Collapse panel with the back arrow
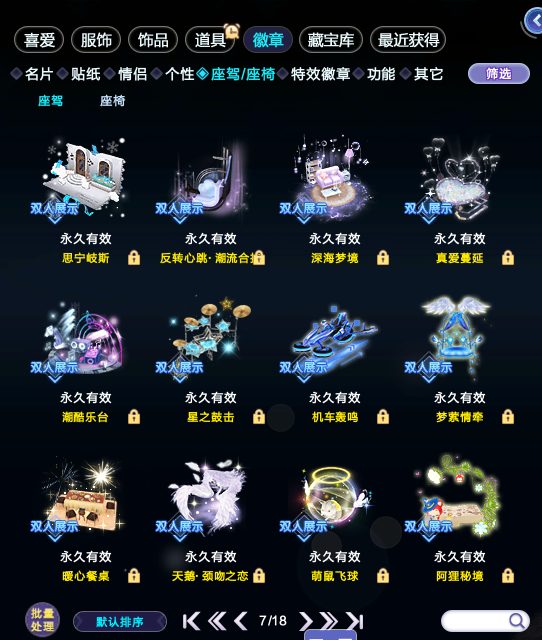 tap(535, 21)
